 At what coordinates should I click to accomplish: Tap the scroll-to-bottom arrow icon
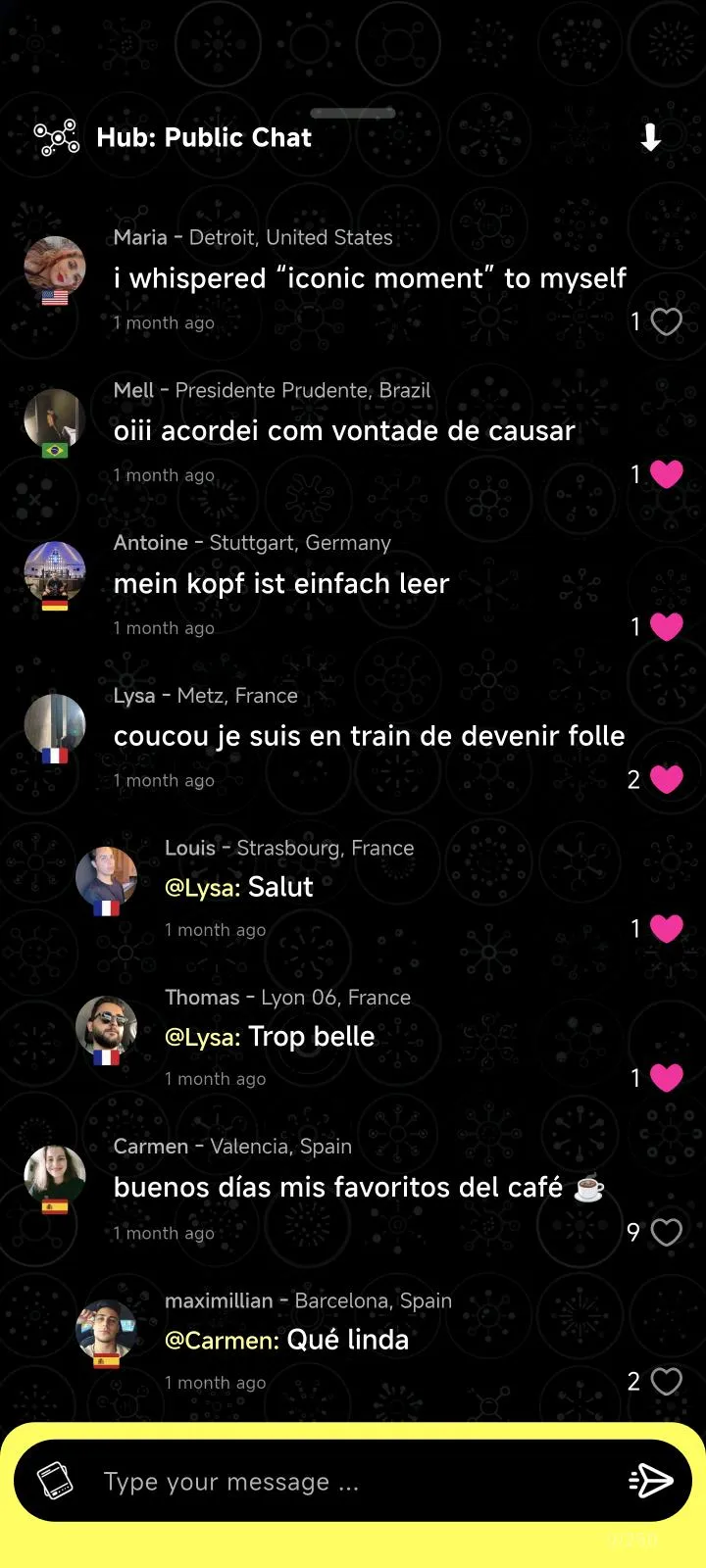click(650, 137)
